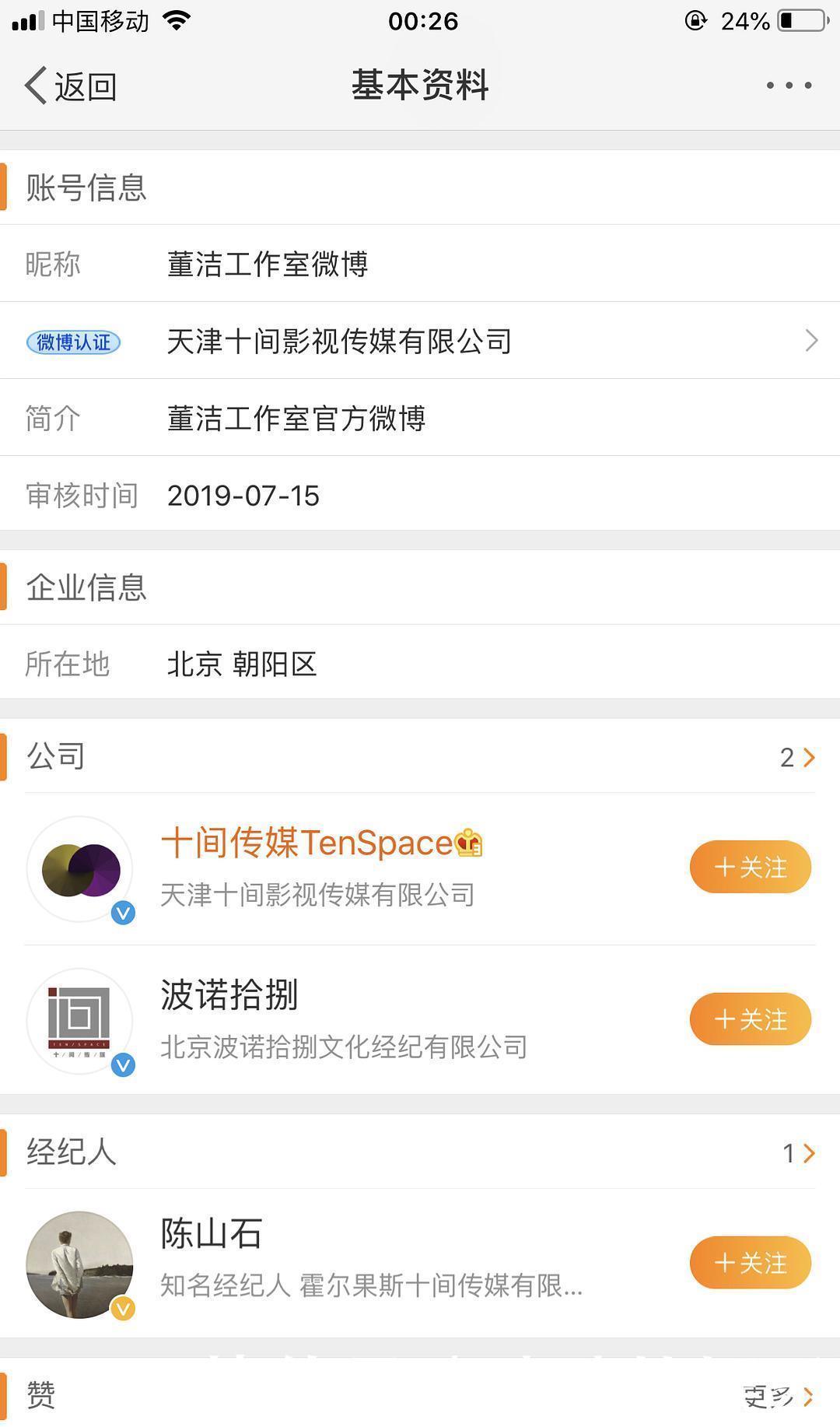
Task: Follow 波诺拾捌 company account
Action: click(x=749, y=1019)
